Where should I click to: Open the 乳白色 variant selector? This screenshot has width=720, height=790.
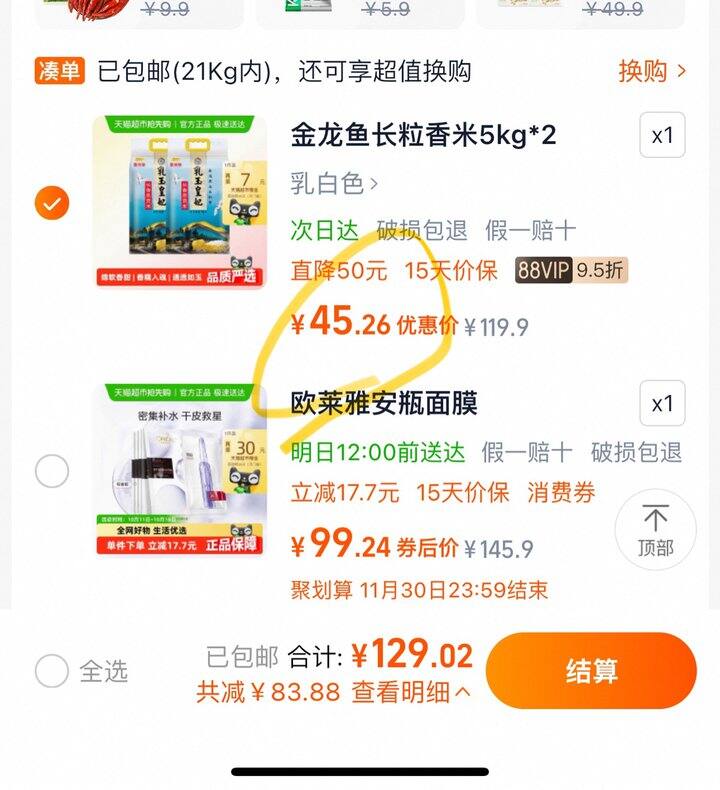334,183
